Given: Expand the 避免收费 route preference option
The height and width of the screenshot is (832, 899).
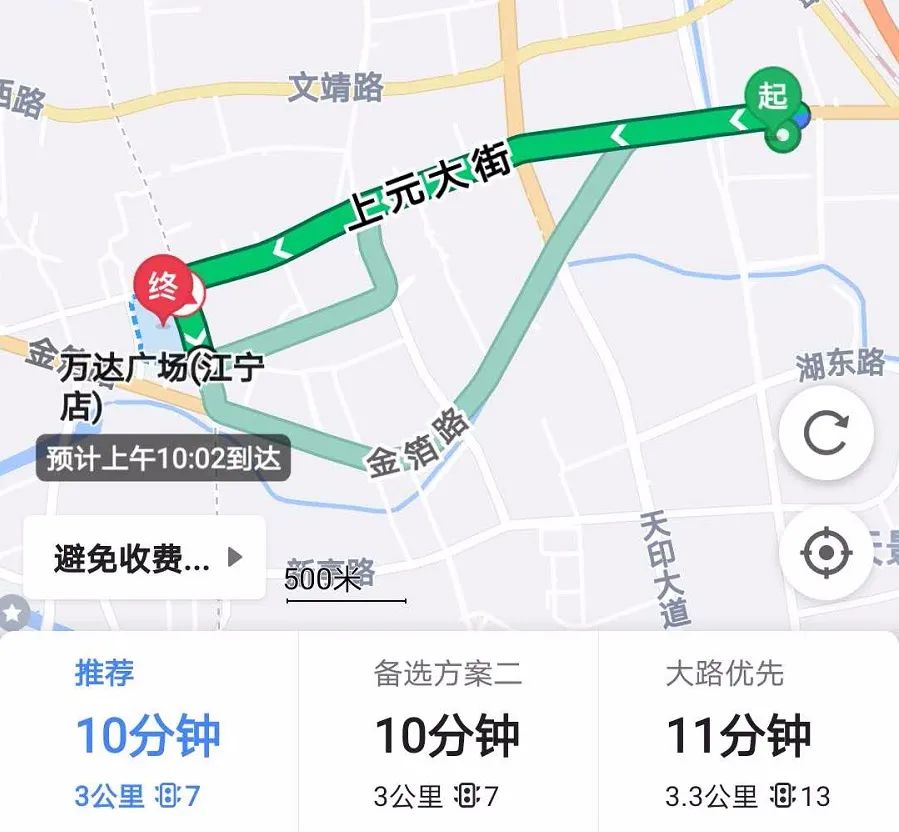Looking at the screenshot, I should click(145, 558).
